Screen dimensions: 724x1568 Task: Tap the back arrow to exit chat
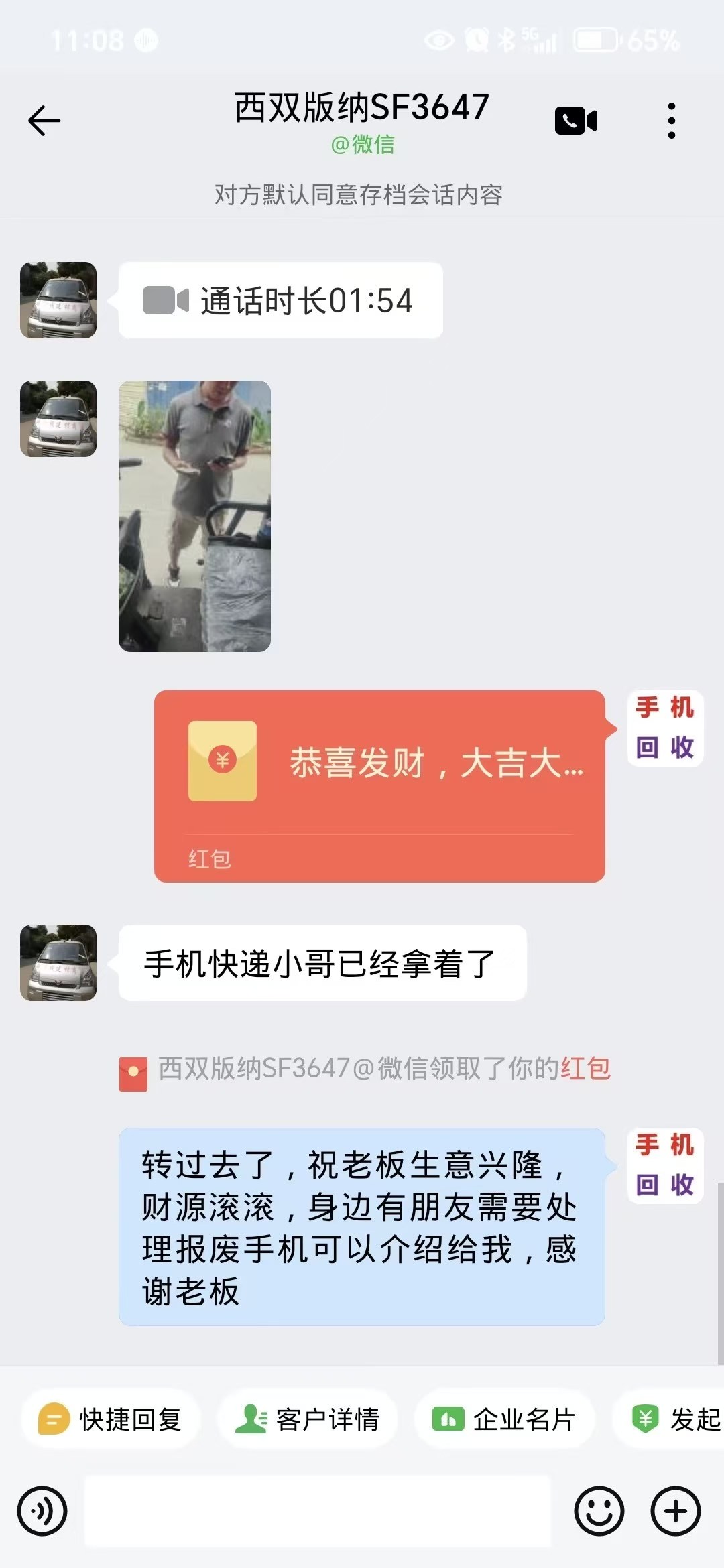click(x=44, y=121)
